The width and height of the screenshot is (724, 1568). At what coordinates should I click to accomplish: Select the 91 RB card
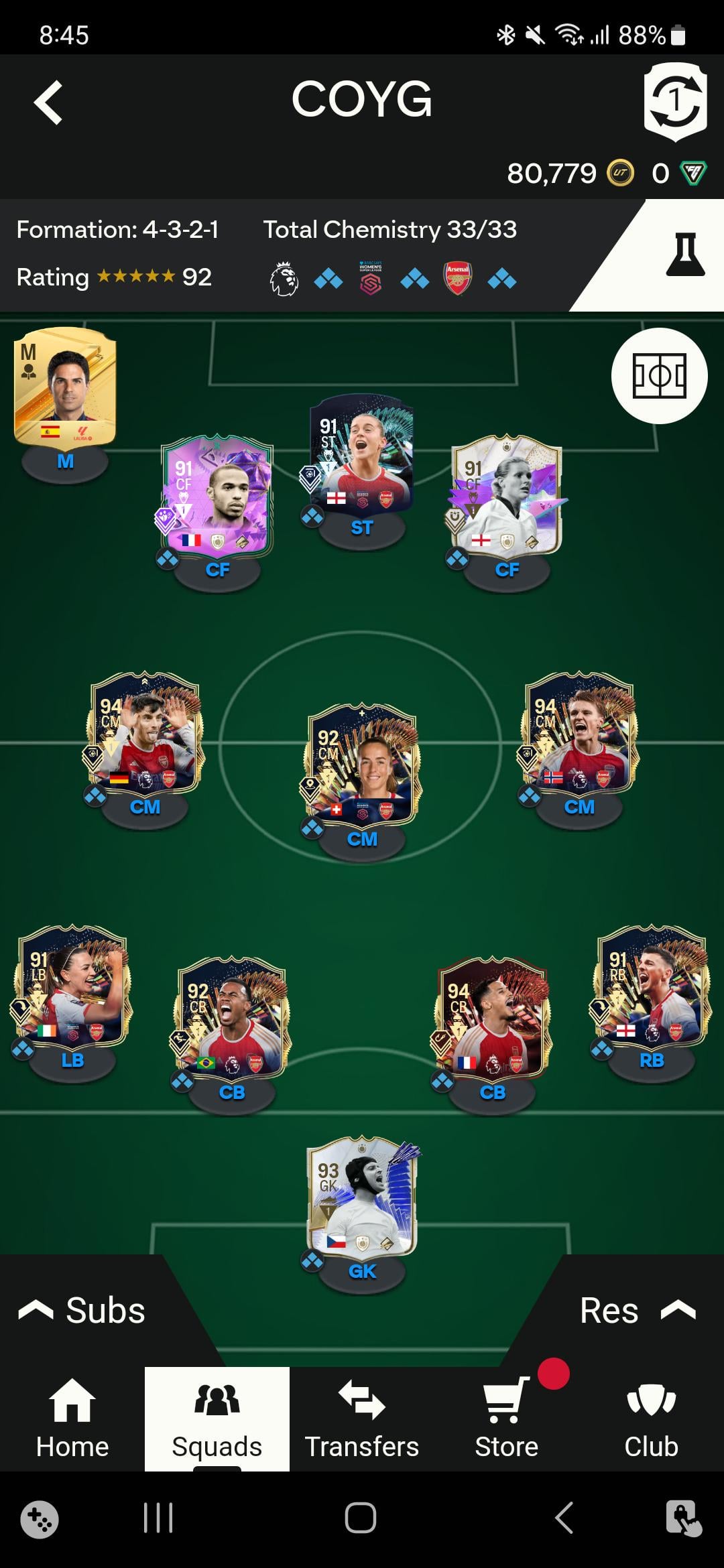click(652, 986)
